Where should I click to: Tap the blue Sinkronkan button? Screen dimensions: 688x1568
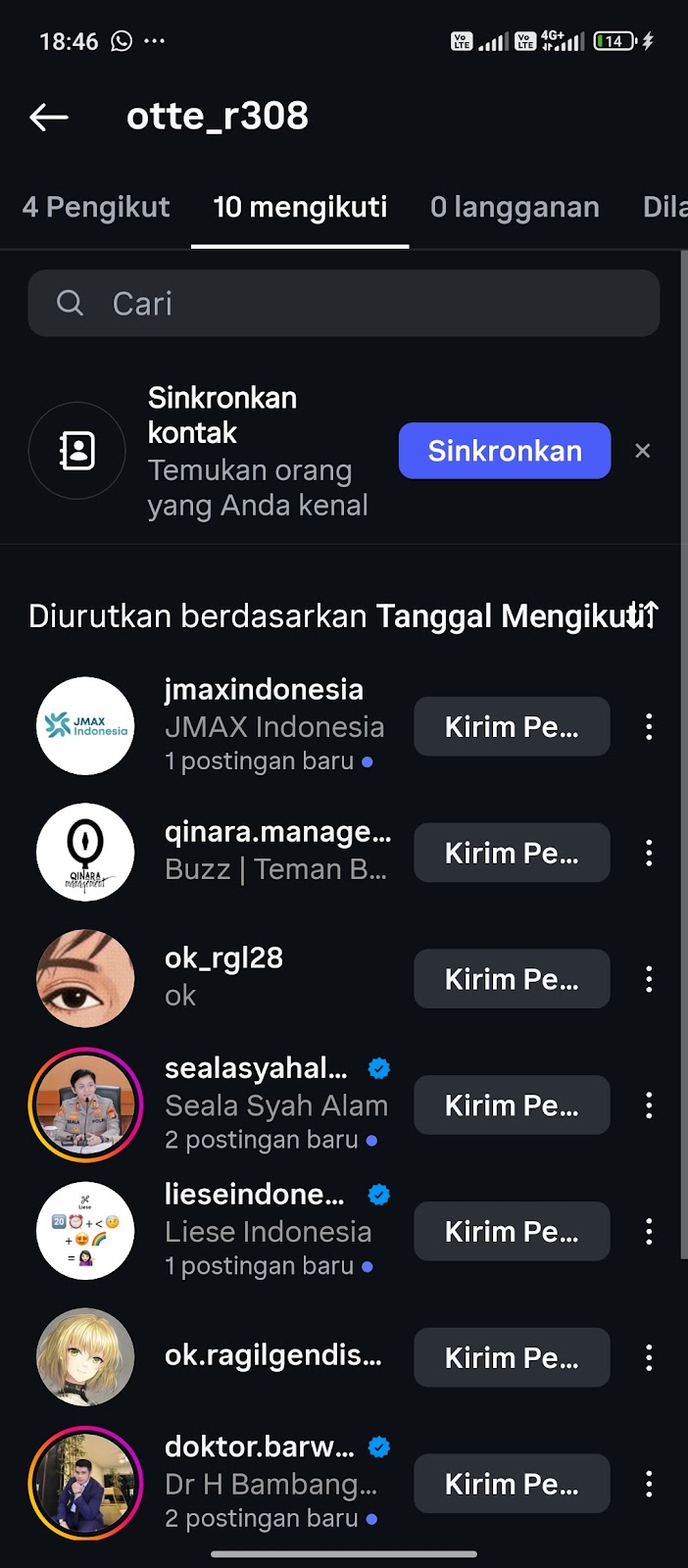(x=504, y=451)
